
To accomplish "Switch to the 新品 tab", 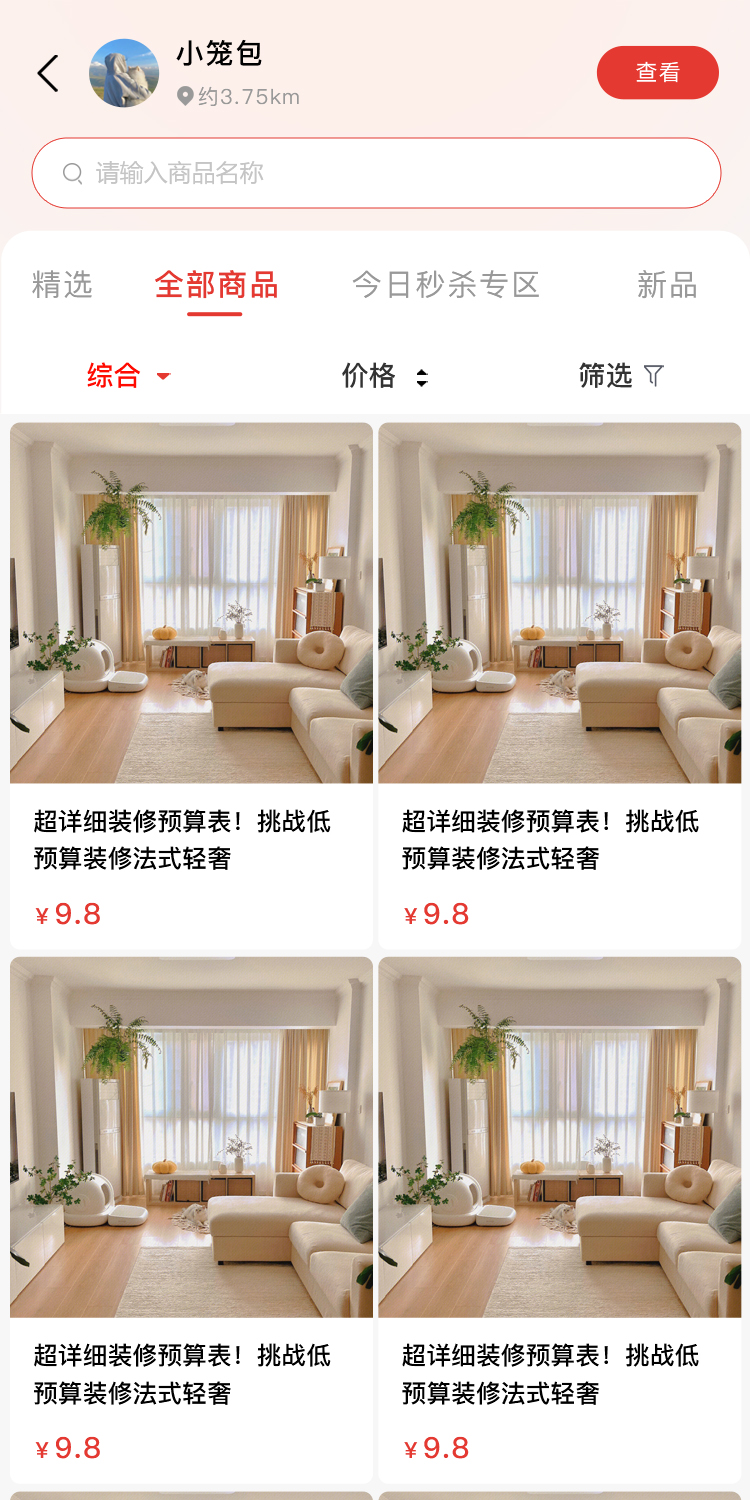I will [666, 285].
